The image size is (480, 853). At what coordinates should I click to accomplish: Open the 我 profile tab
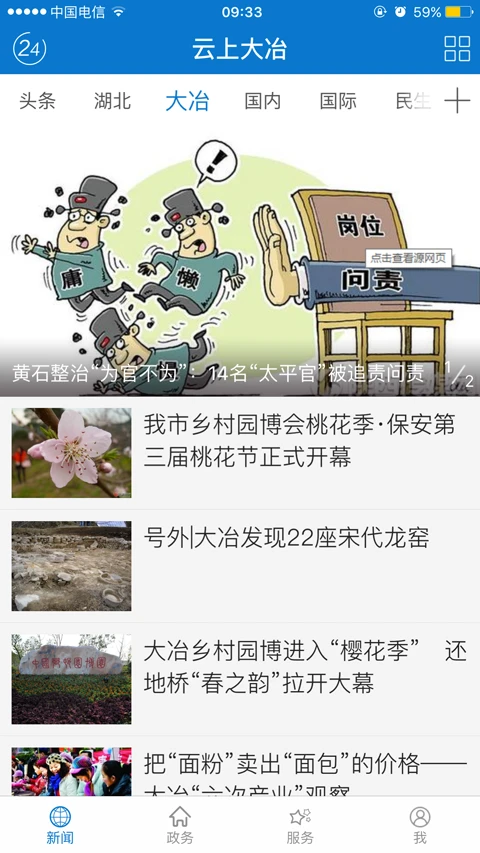click(x=420, y=825)
